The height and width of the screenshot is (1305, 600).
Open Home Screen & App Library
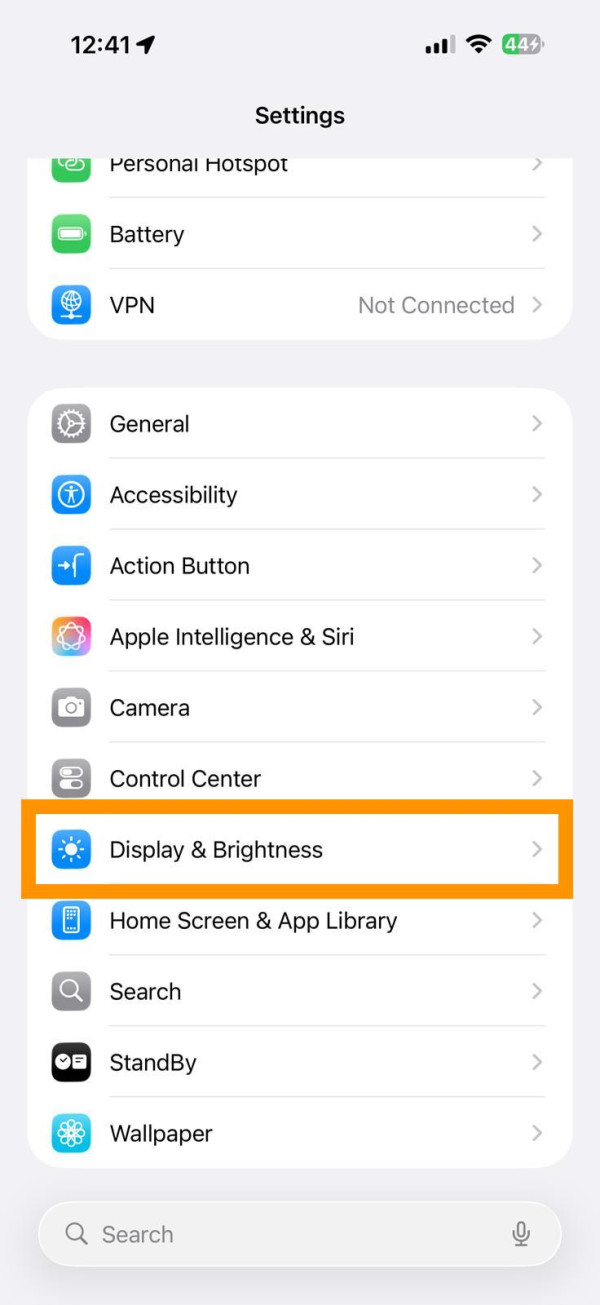click(300, 921)
